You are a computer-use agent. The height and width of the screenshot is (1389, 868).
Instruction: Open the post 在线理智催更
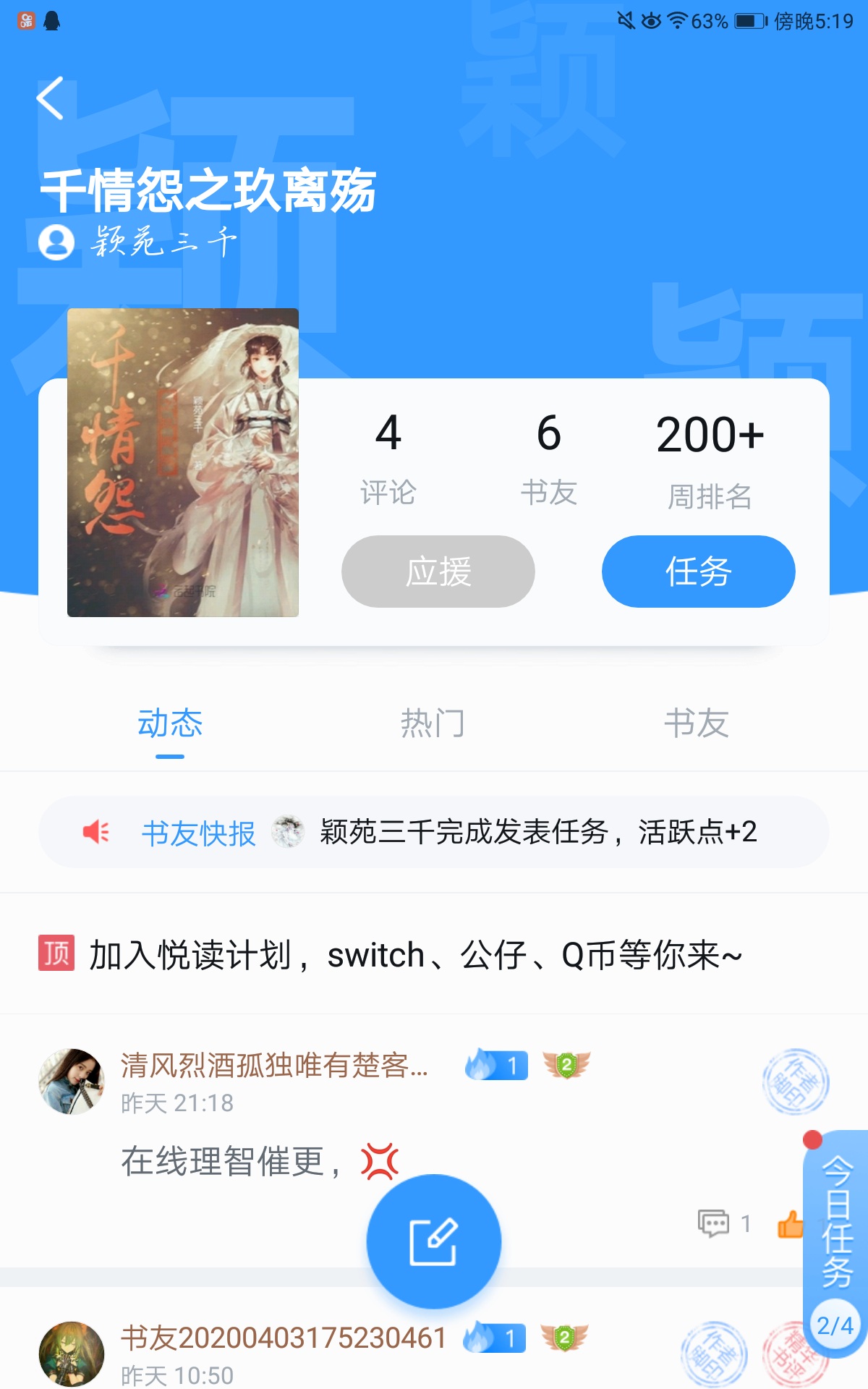pyautogui.click(x=231, y=1161)
